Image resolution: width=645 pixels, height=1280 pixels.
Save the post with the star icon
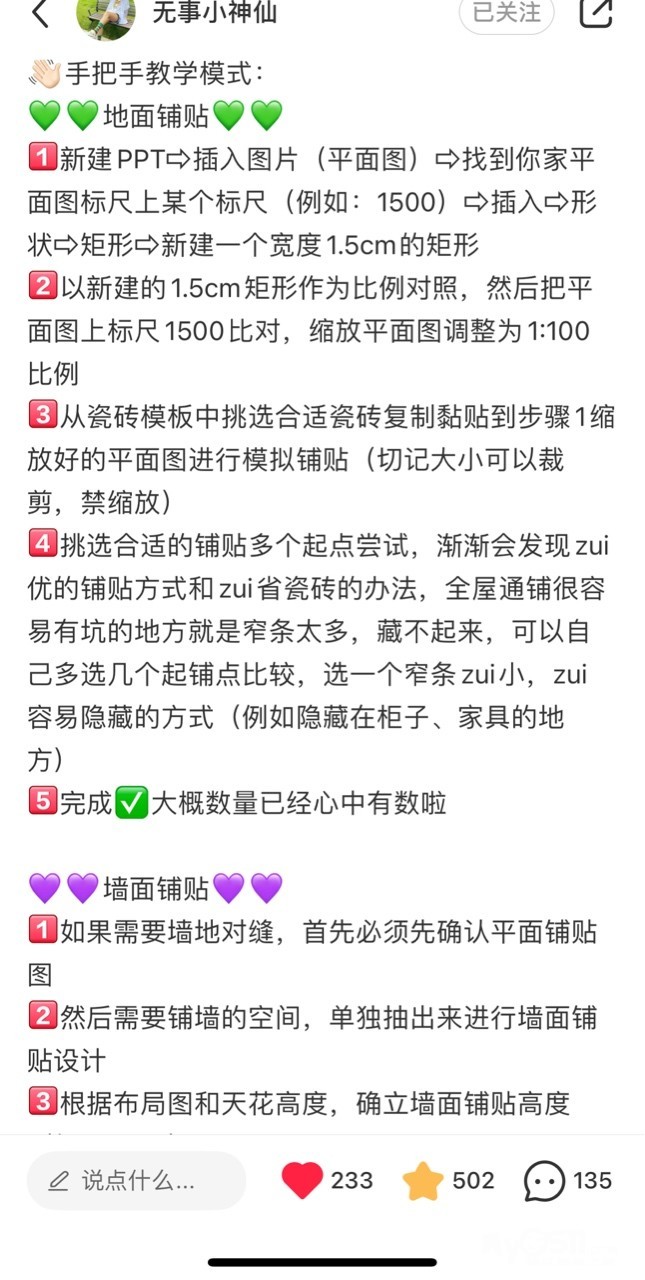pos(423,1181)
